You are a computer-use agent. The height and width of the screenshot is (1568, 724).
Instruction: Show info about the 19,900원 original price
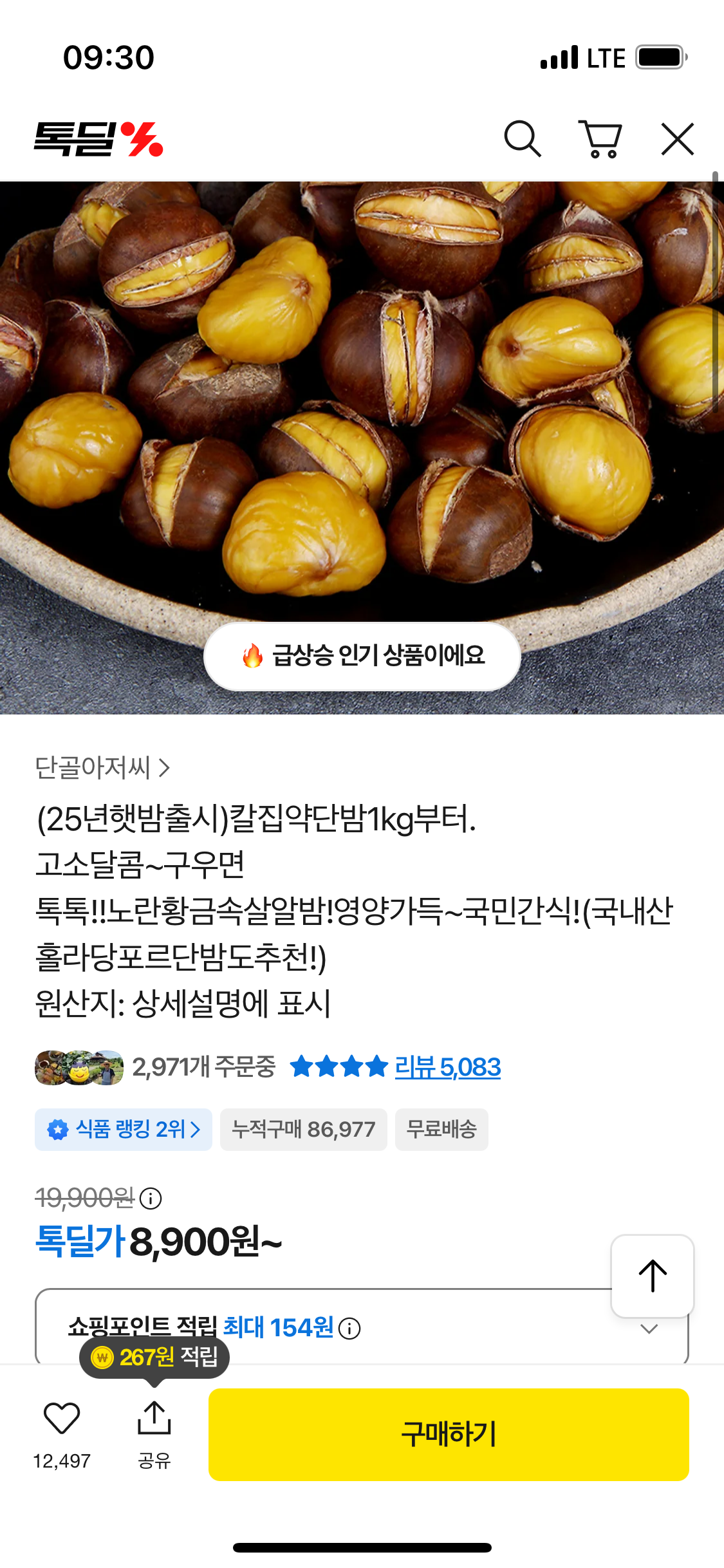tap(151, 1199)
